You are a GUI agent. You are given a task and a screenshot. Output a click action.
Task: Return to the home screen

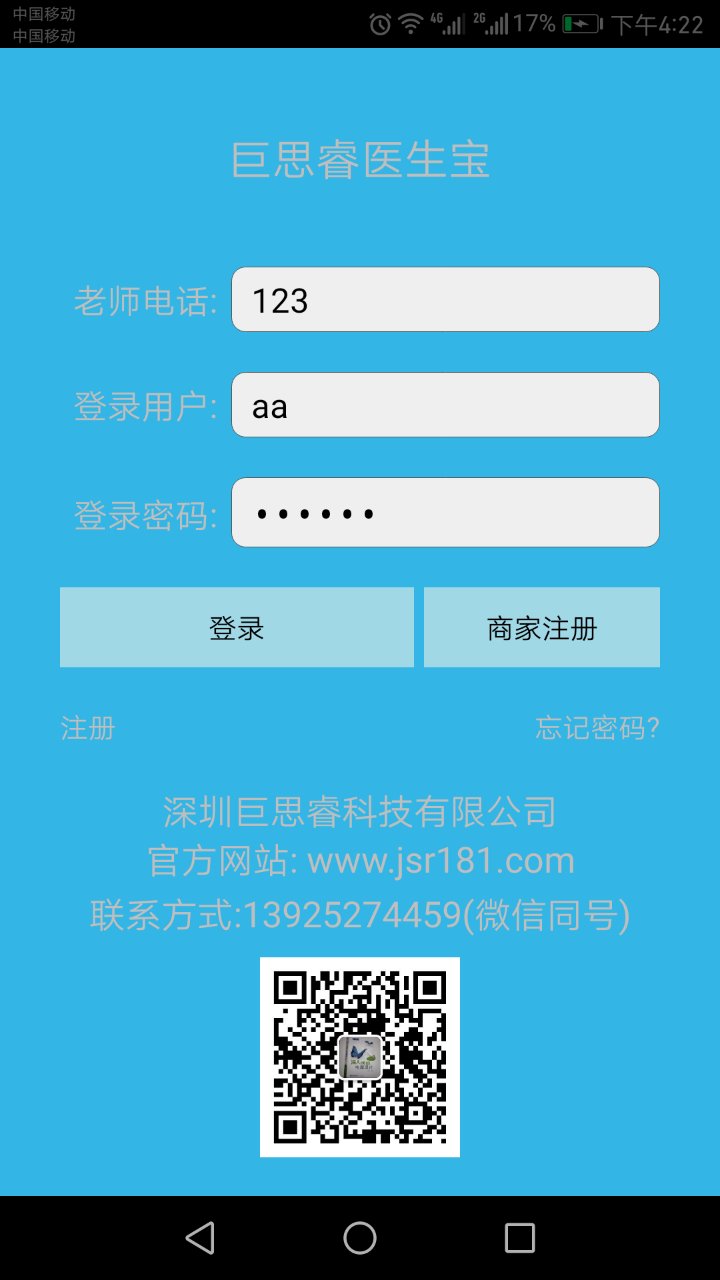(x=360, y=1238)
